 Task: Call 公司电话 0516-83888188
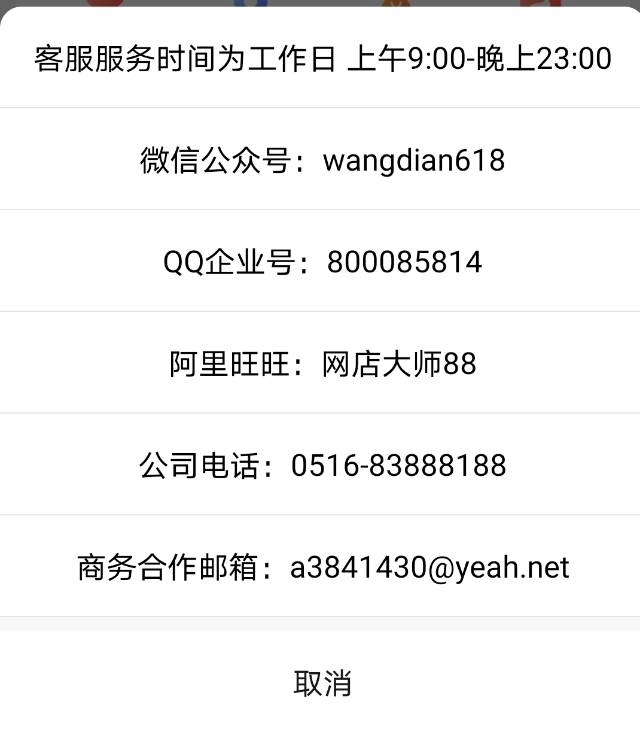(322, 465)
